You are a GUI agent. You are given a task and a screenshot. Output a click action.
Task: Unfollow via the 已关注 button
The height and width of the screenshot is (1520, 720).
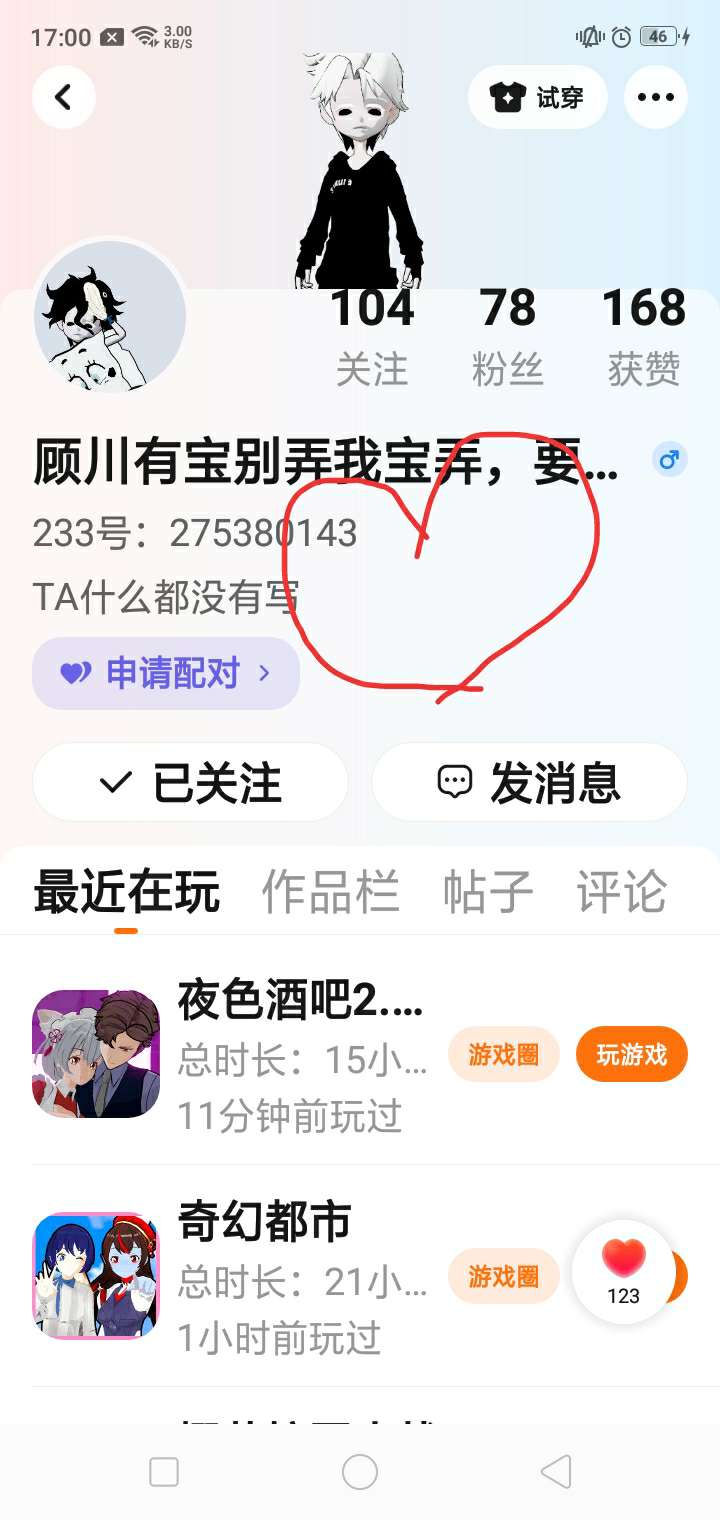click(x=190, y=782)
